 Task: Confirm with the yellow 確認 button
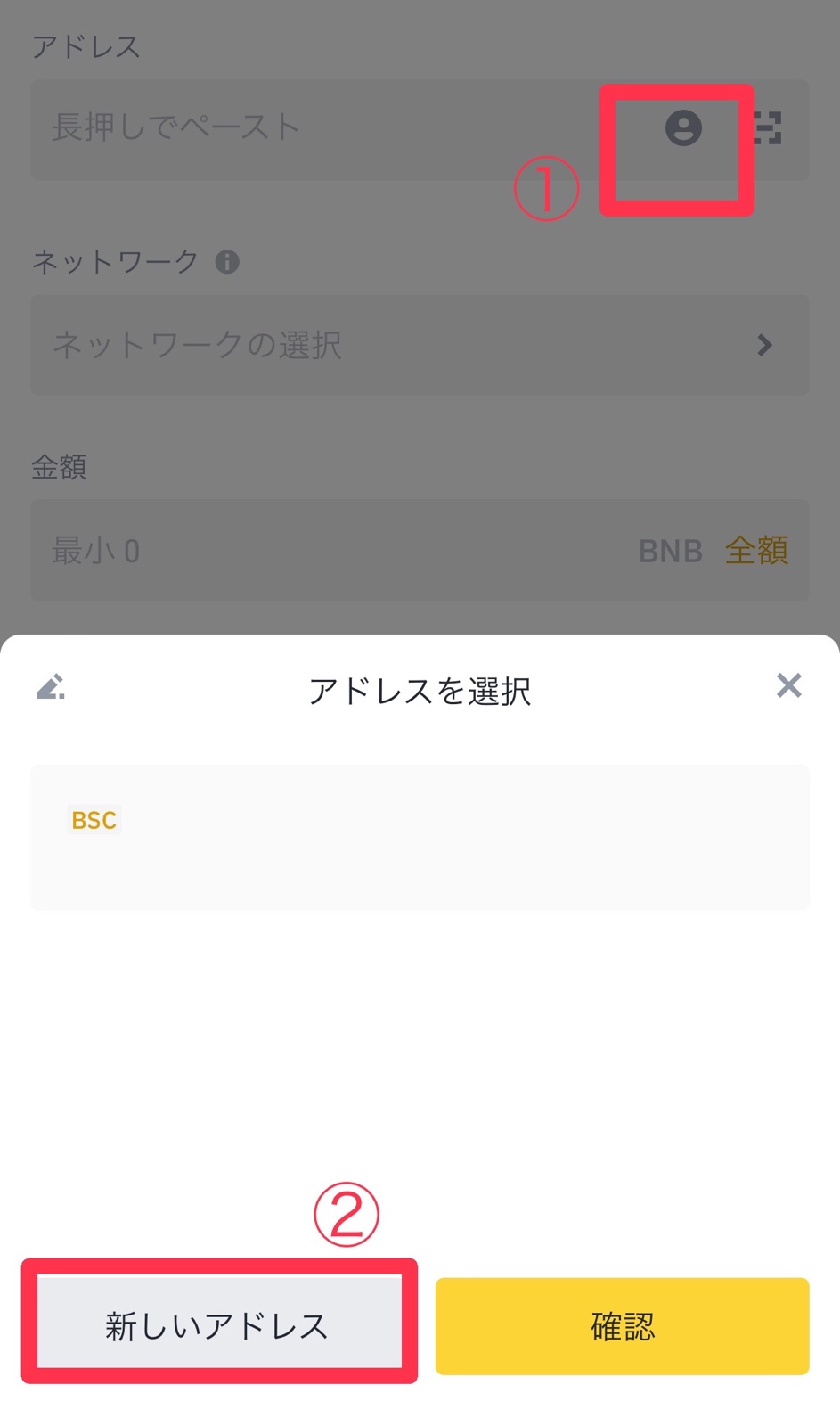(622, 1325)
